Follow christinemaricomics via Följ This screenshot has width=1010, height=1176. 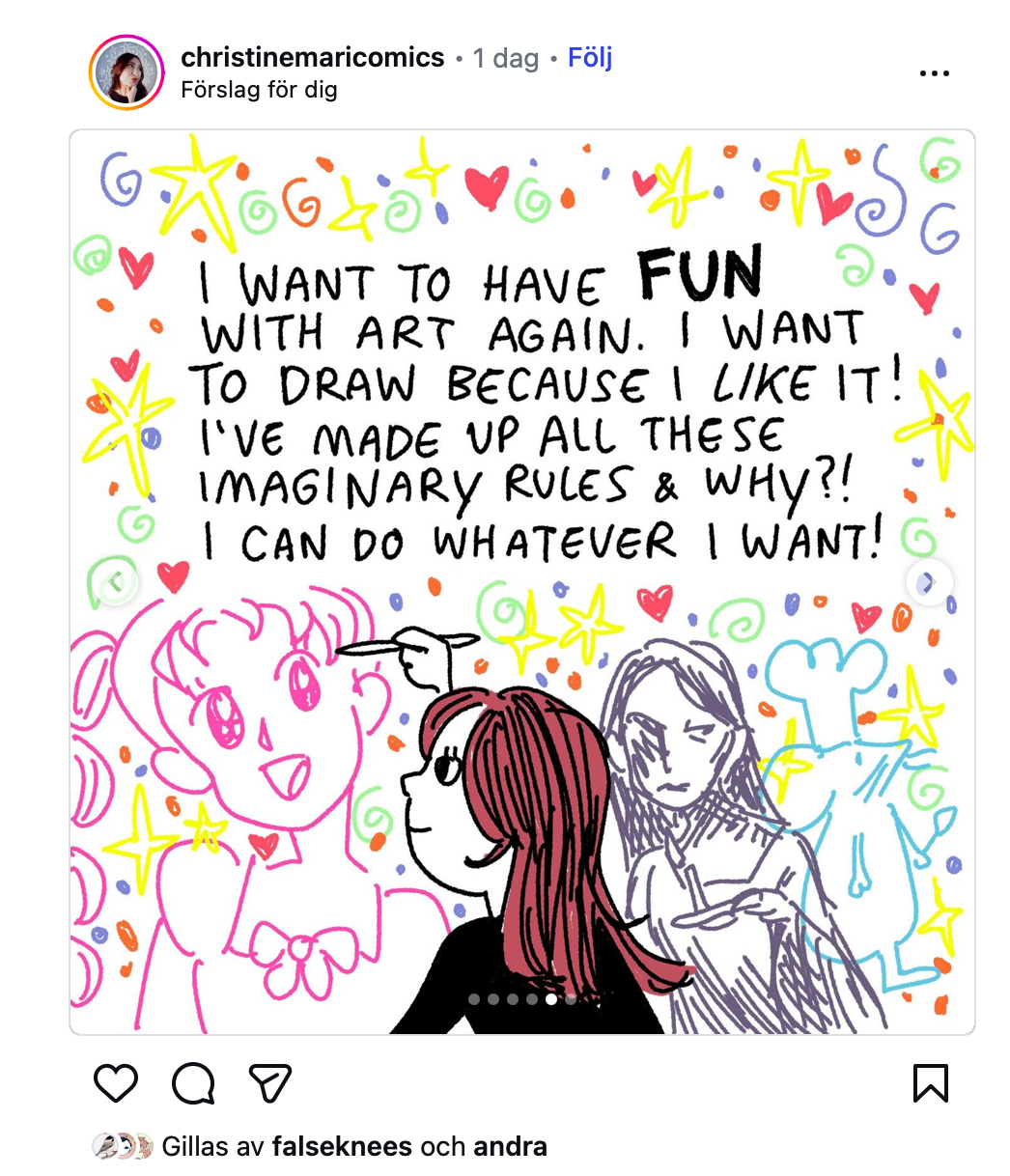[589, 57]
